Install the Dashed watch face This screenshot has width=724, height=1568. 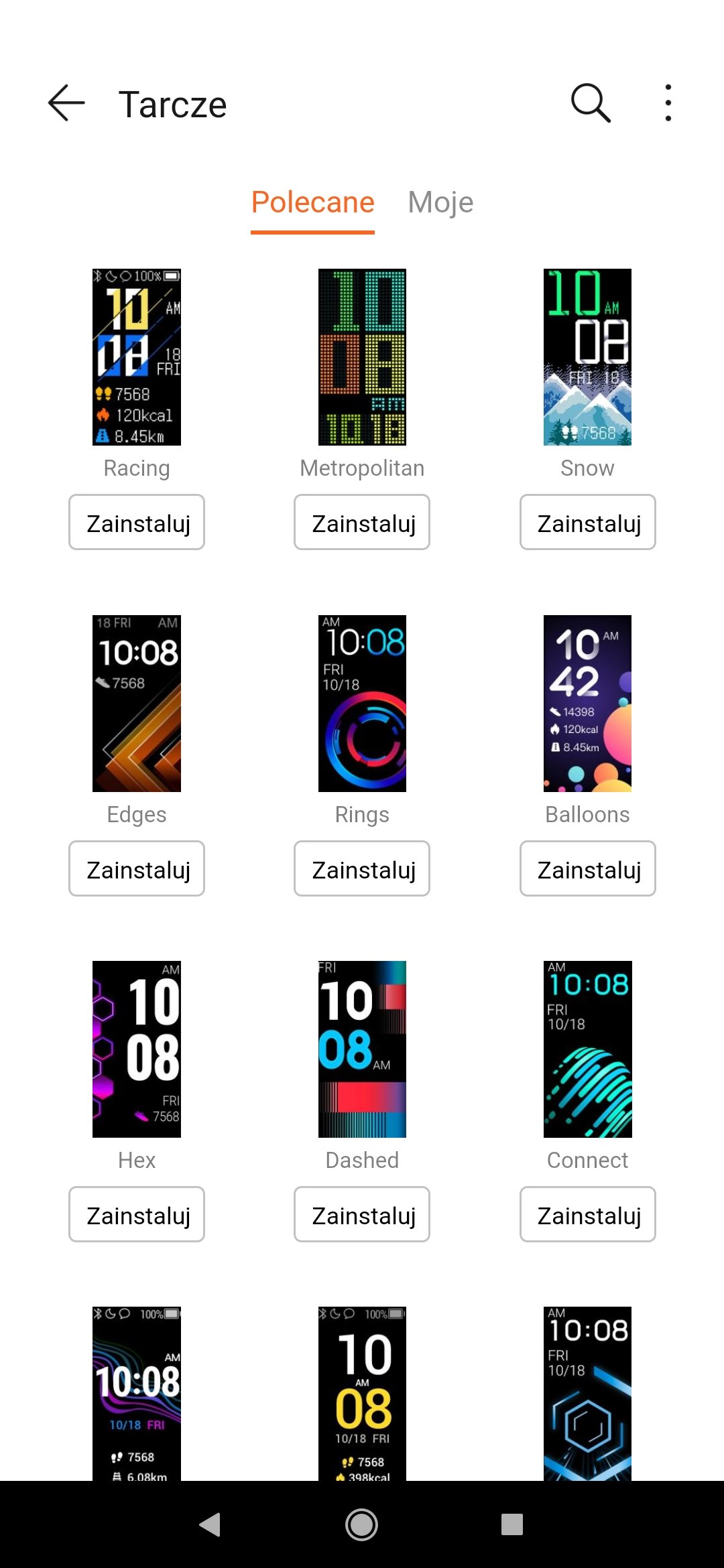(362, 1215)
